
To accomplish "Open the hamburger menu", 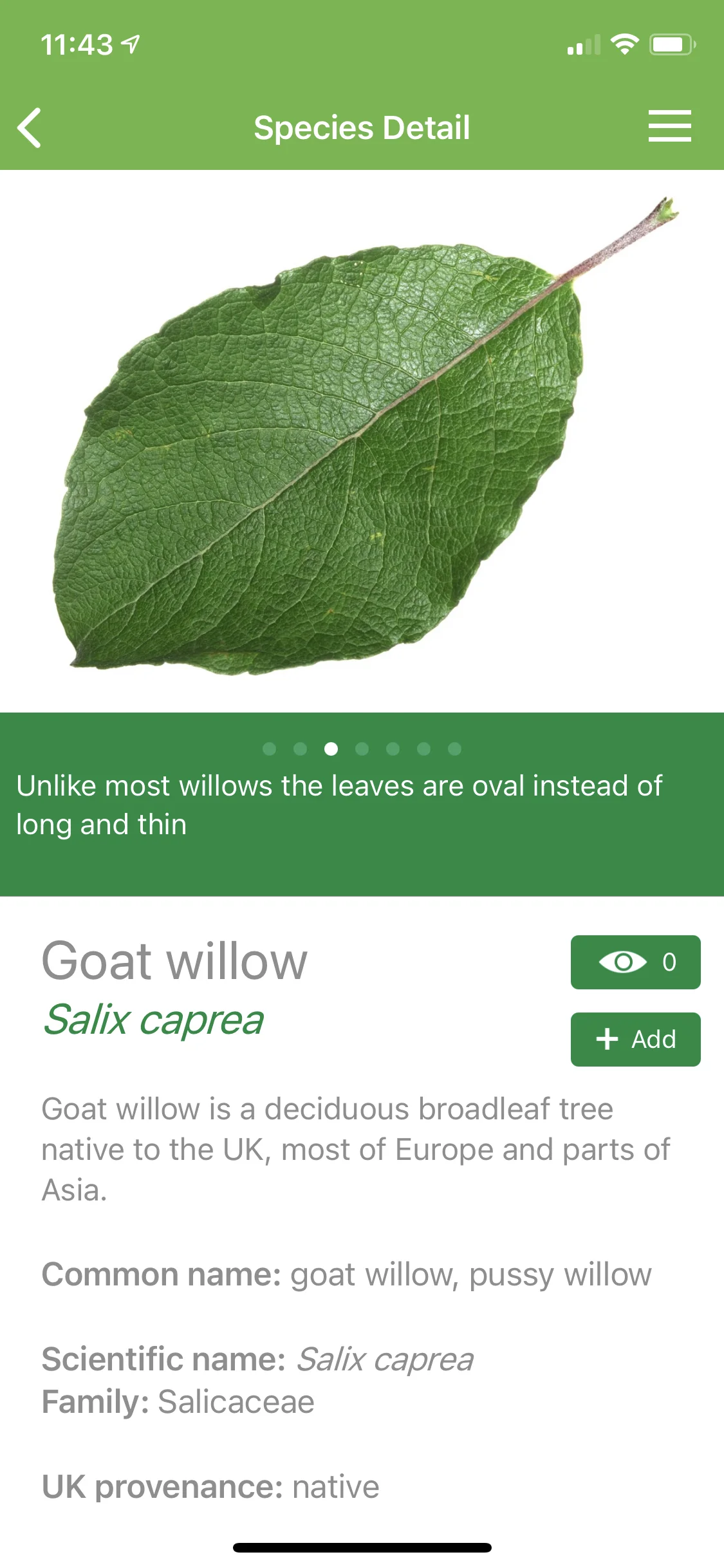I will [x=669, y=126].
